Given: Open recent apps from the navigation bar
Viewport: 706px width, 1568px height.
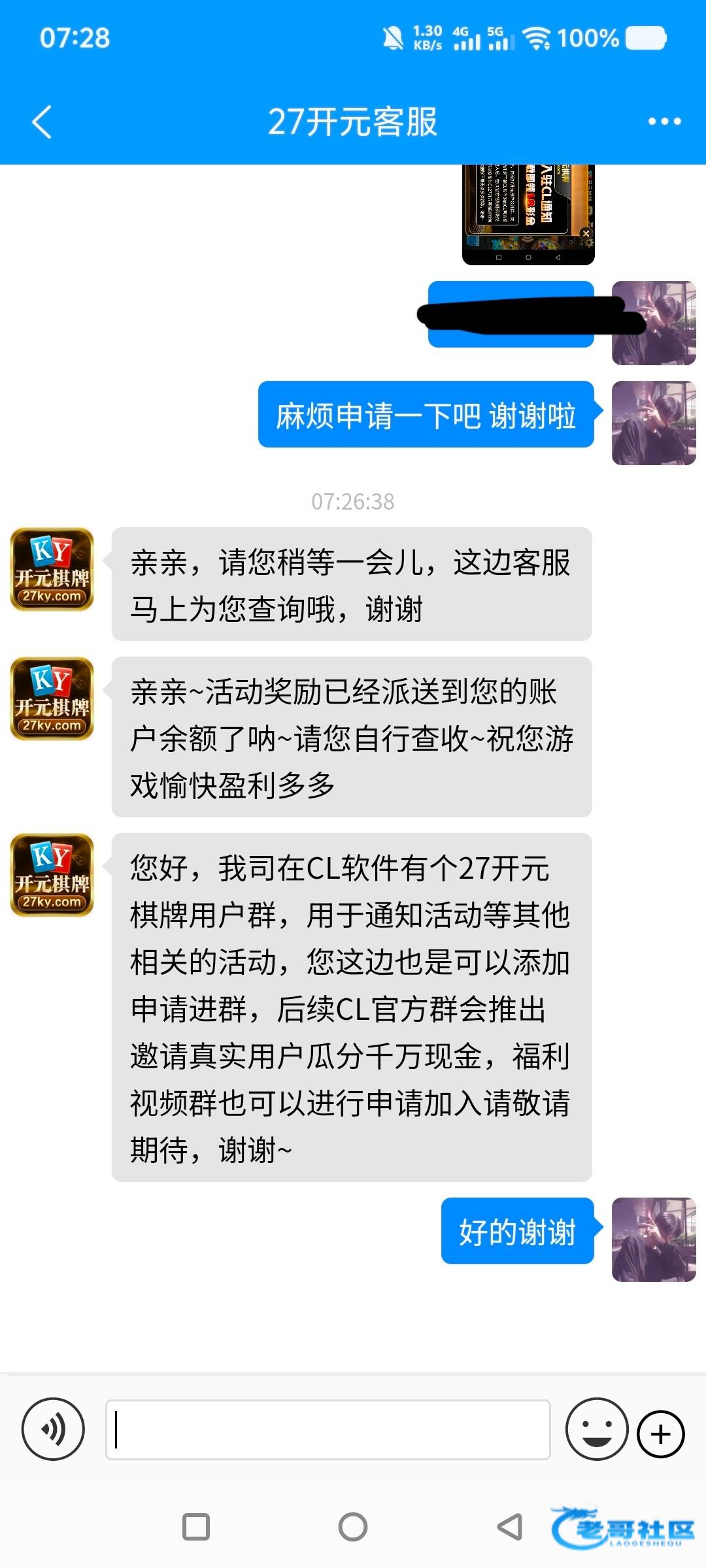Looking at the screenshot, I should (x=196, y=1527).
